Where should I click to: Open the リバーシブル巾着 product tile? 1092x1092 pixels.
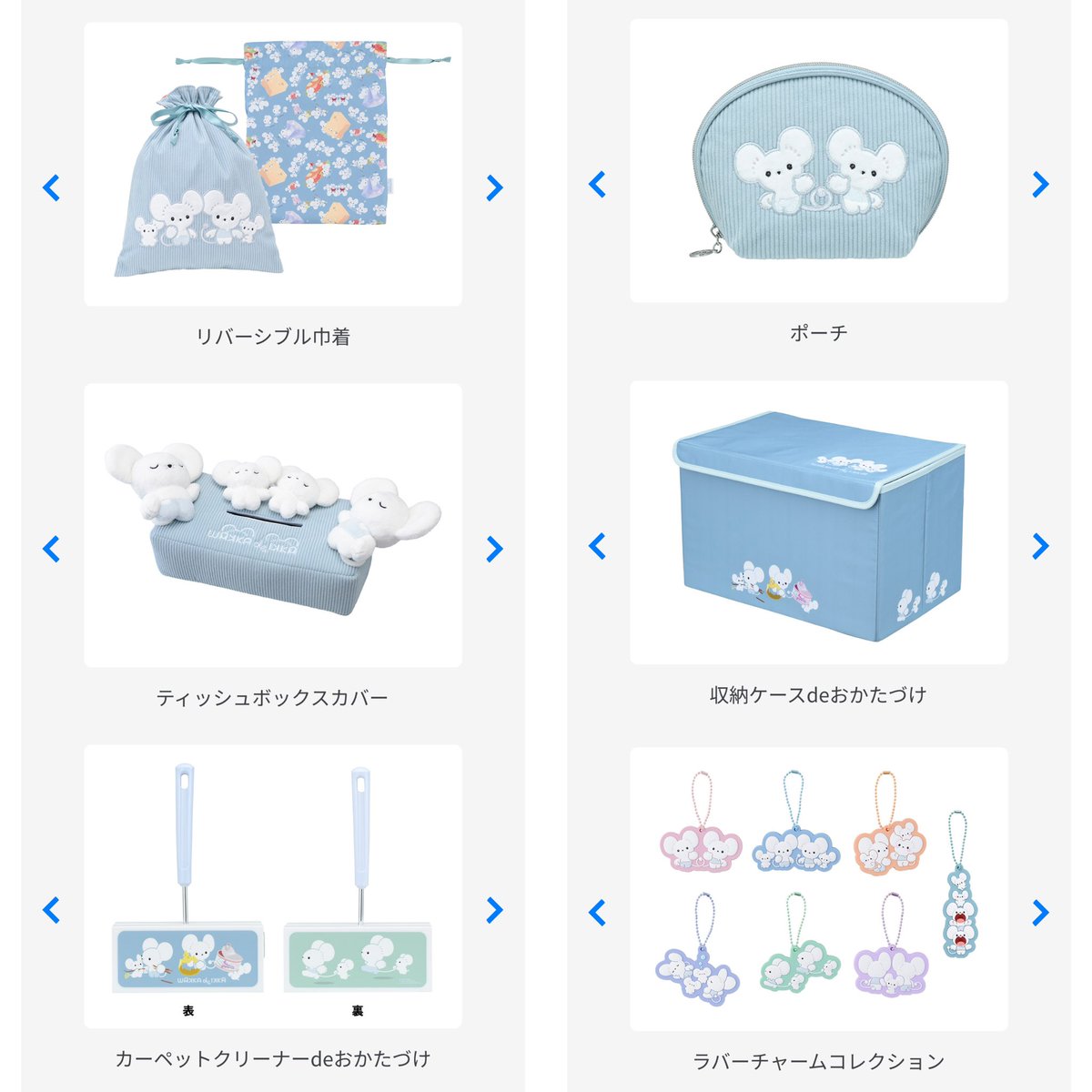[273, 165]
